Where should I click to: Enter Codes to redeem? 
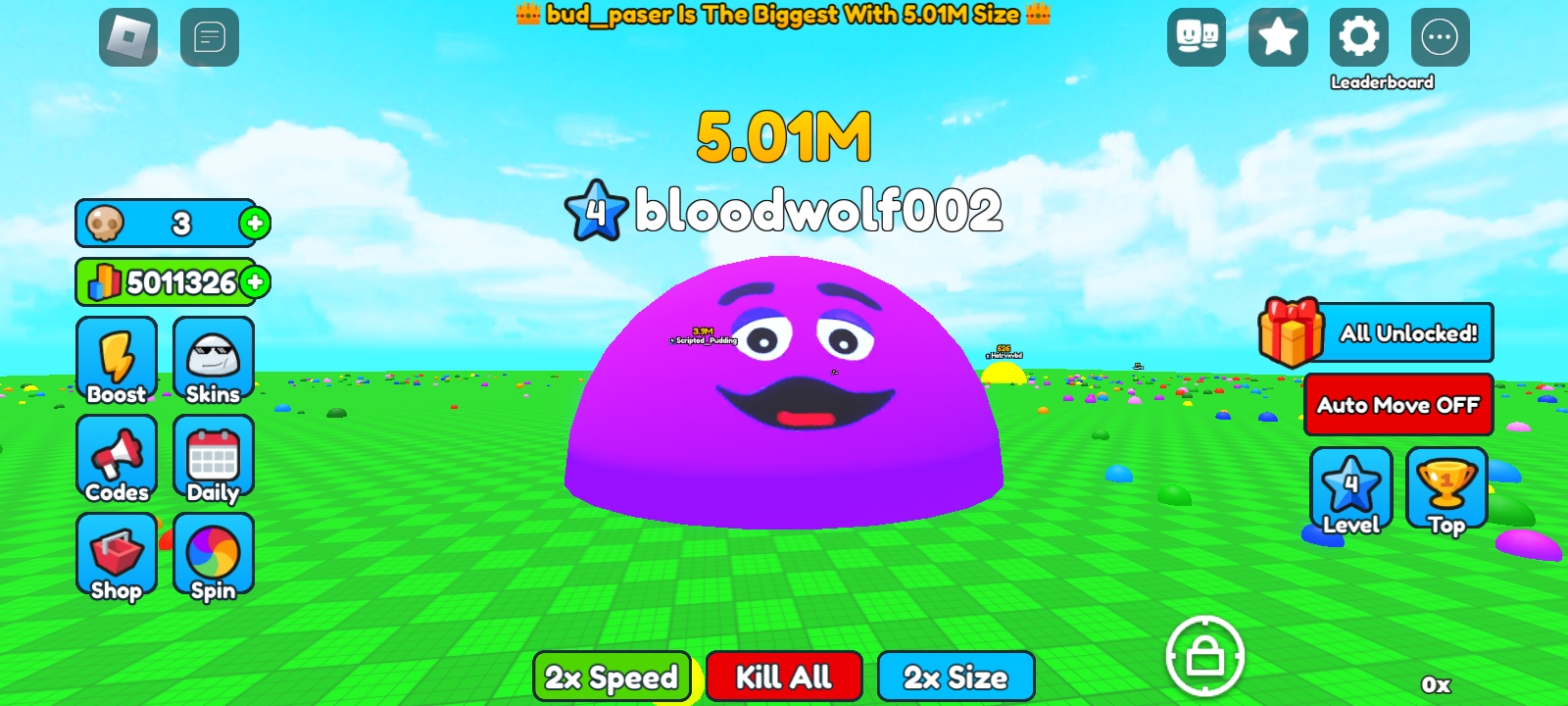pyautogui.click(x=117, y=458)
